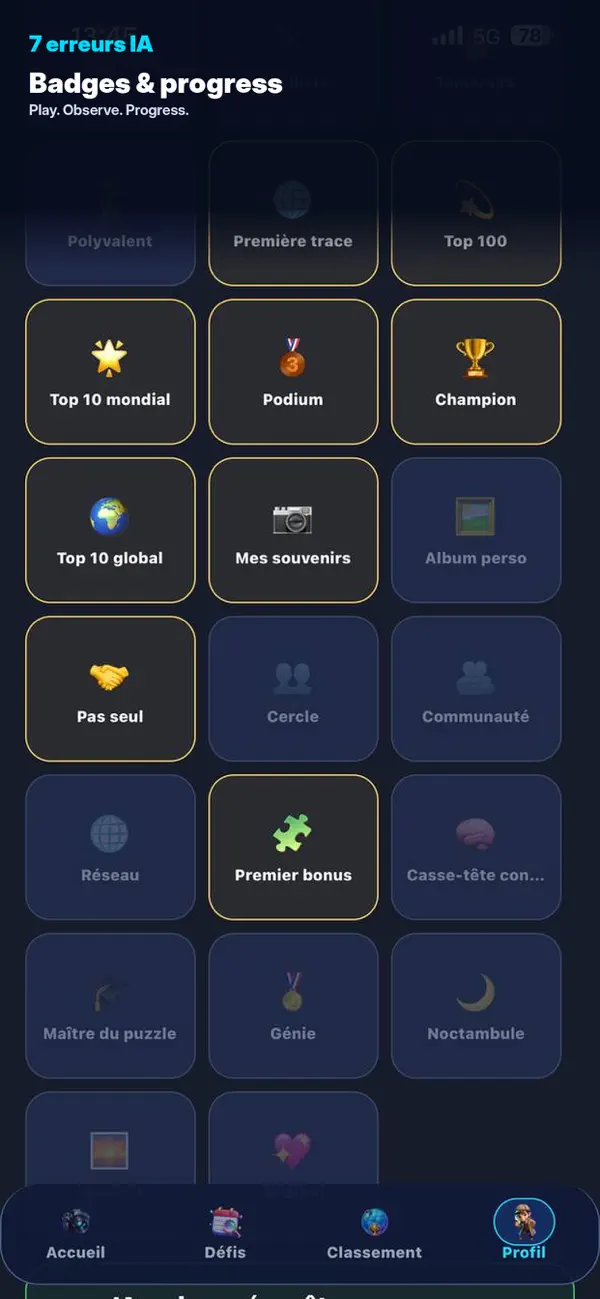
Task: View the Communauté badge
Action: (476, 689)
